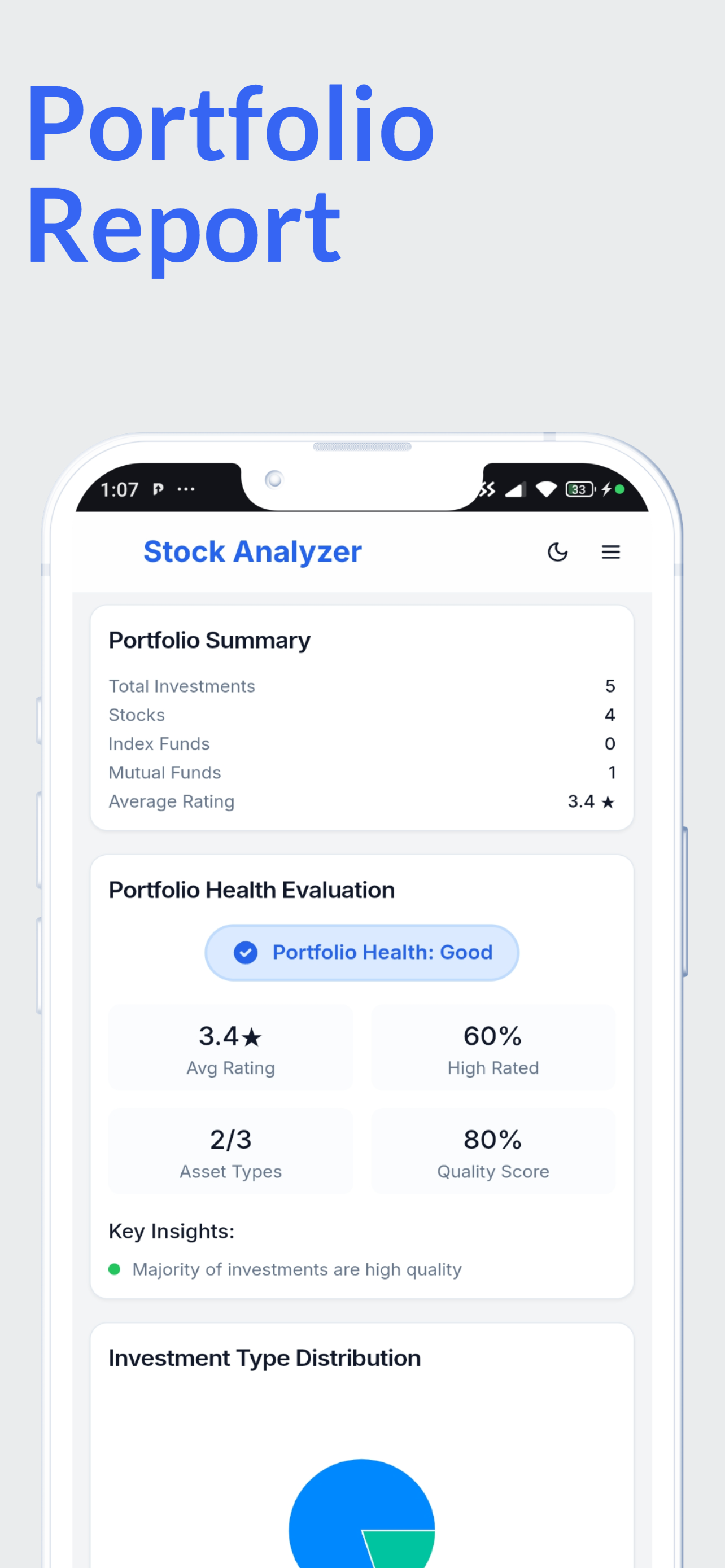Expand the Portfolio Summary card

point(209,640)
